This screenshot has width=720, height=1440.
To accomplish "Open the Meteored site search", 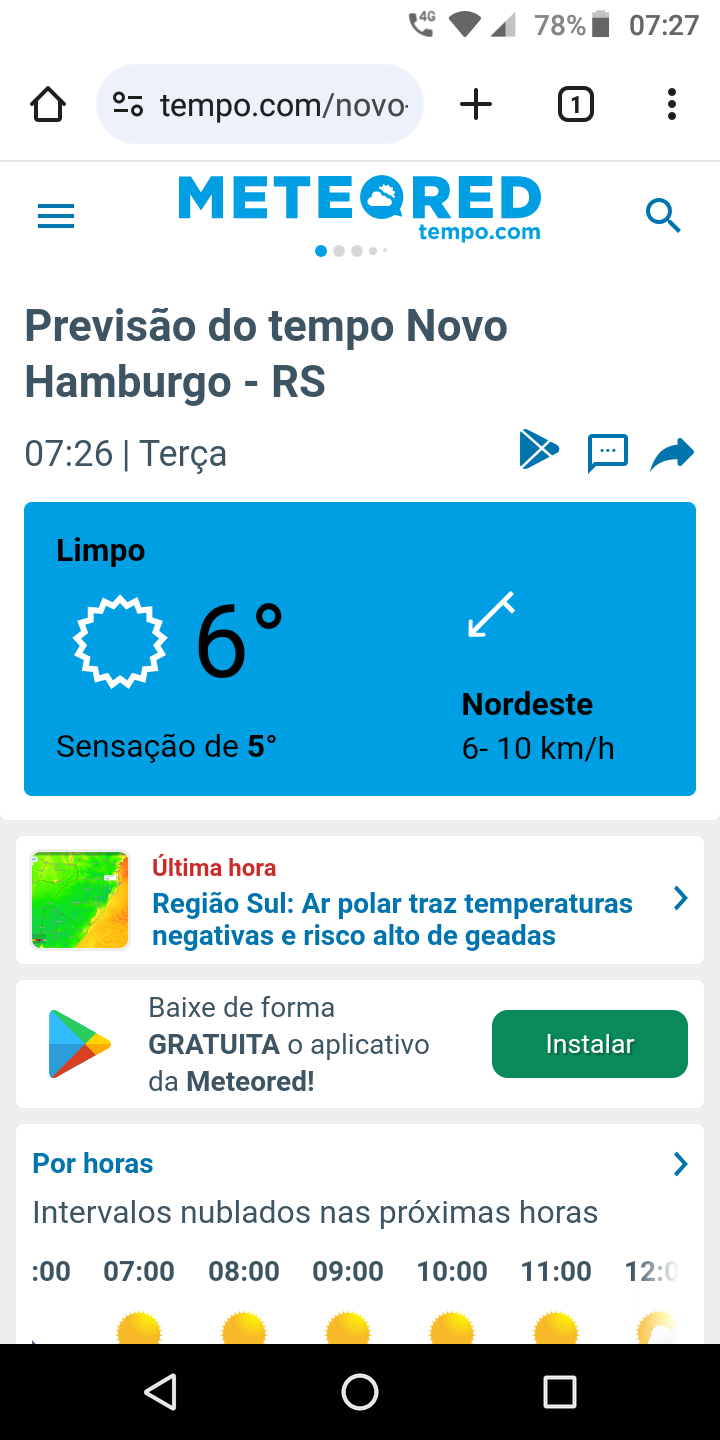I will point(663,215).
